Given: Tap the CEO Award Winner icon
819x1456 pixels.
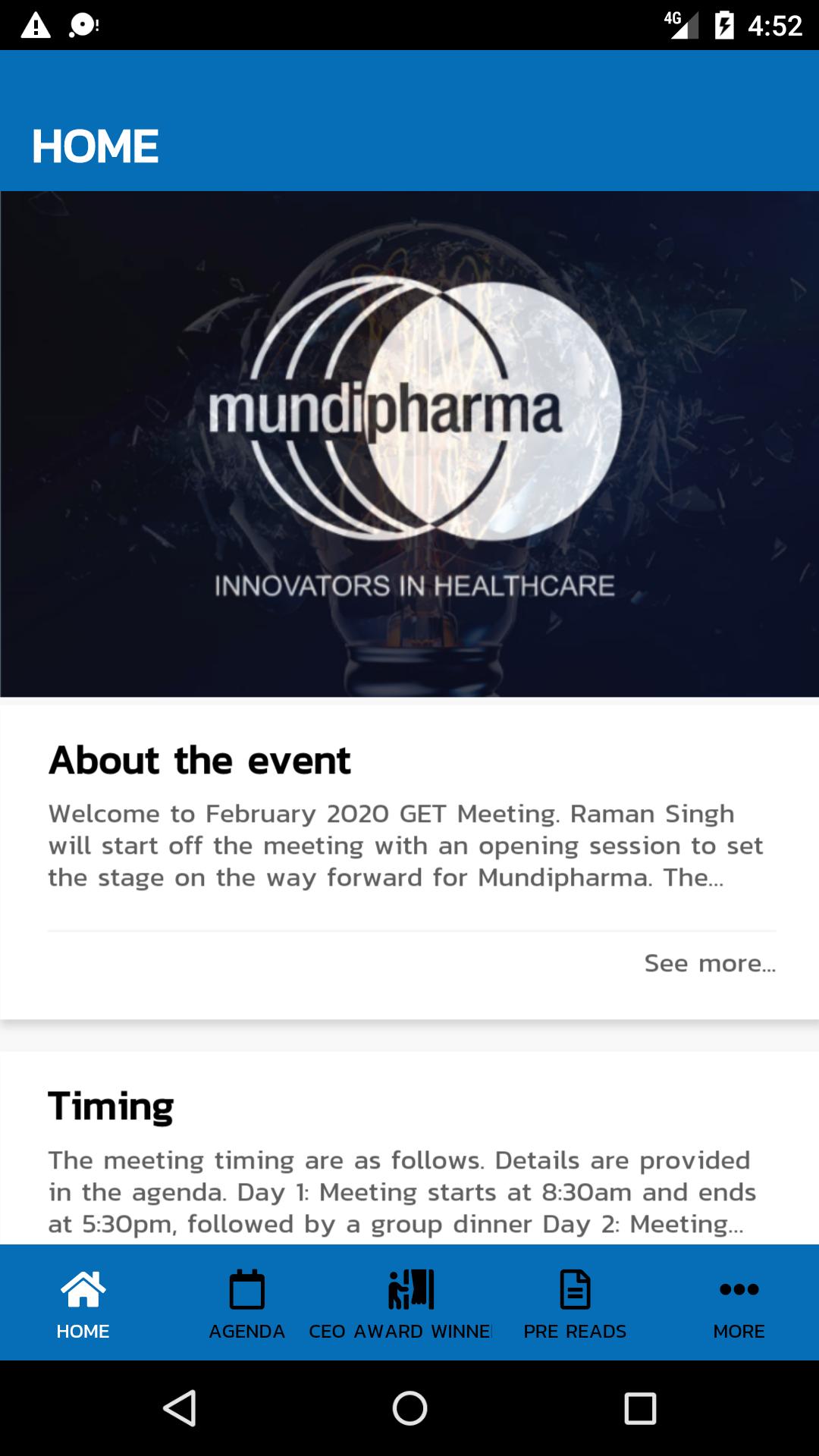Looking at the screenshot, I should [x=409, y=1289].
